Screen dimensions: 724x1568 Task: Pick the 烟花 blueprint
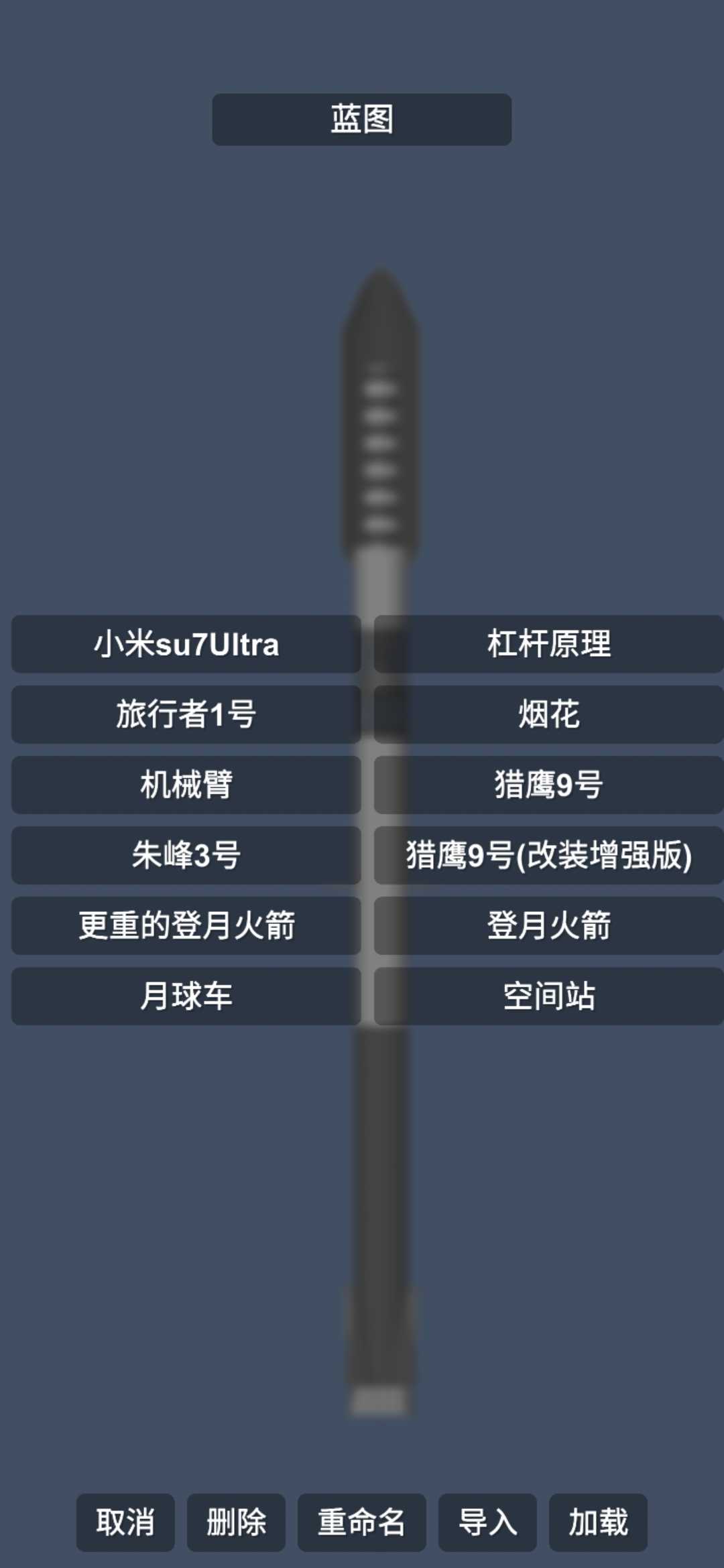[x=548, y=714]
